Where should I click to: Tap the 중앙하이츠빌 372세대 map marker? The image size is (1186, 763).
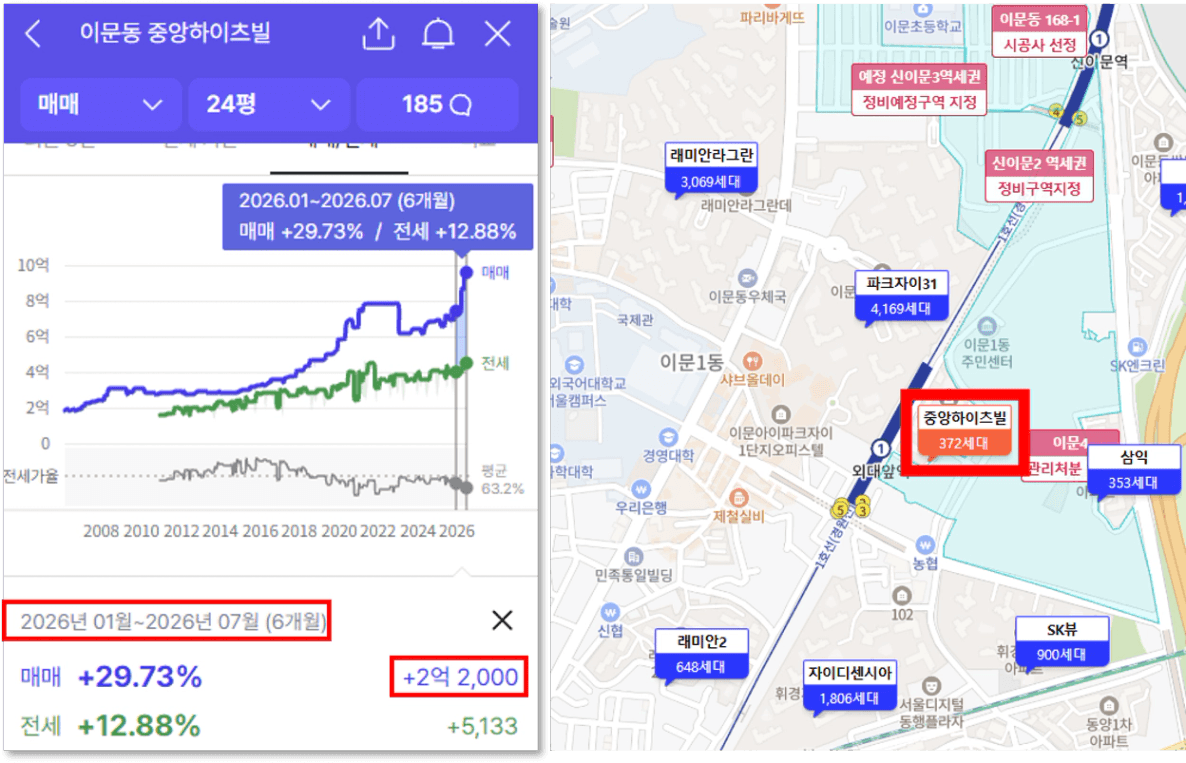click(x=964, y=430)
